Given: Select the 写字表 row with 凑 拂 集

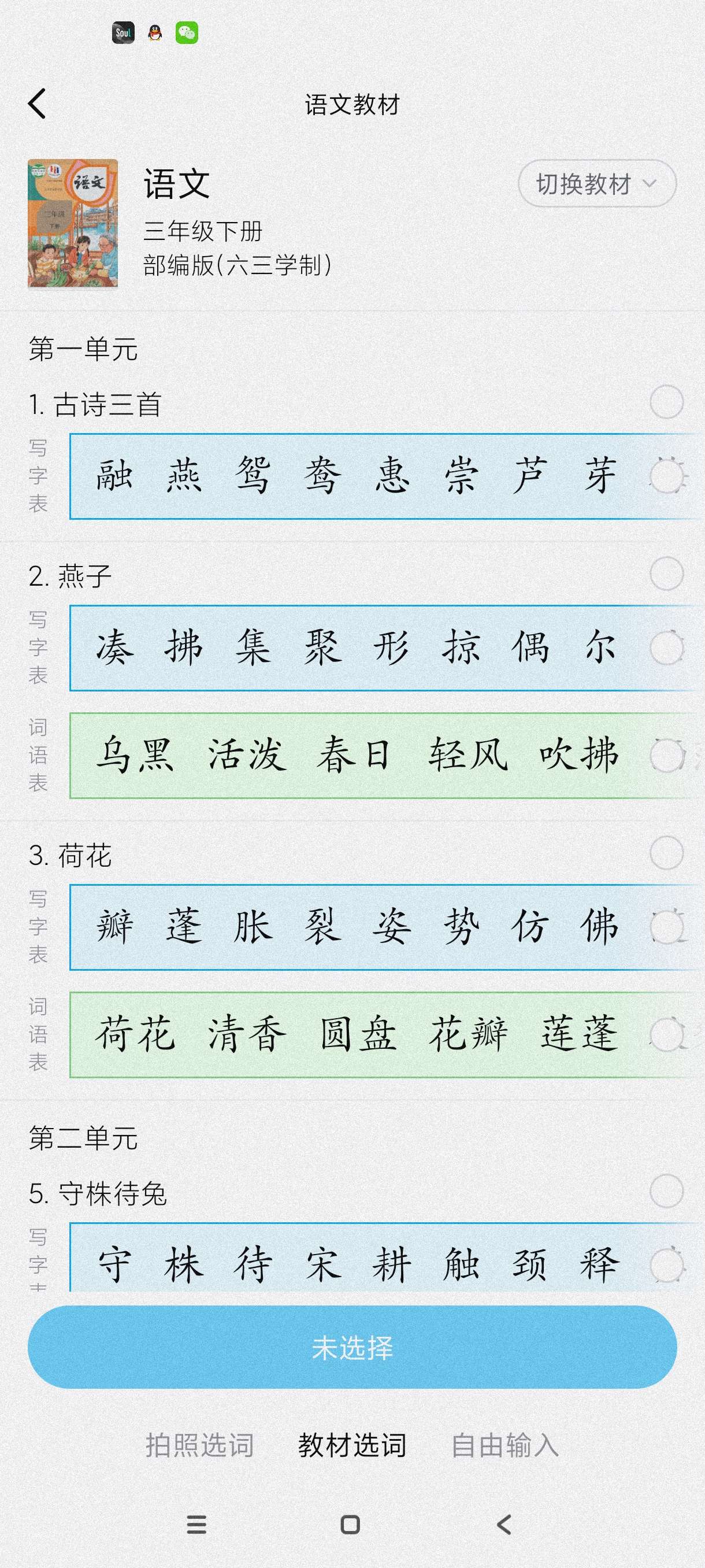Looking at the screenshot, I should pyautogui.click(x=666, y=648).
